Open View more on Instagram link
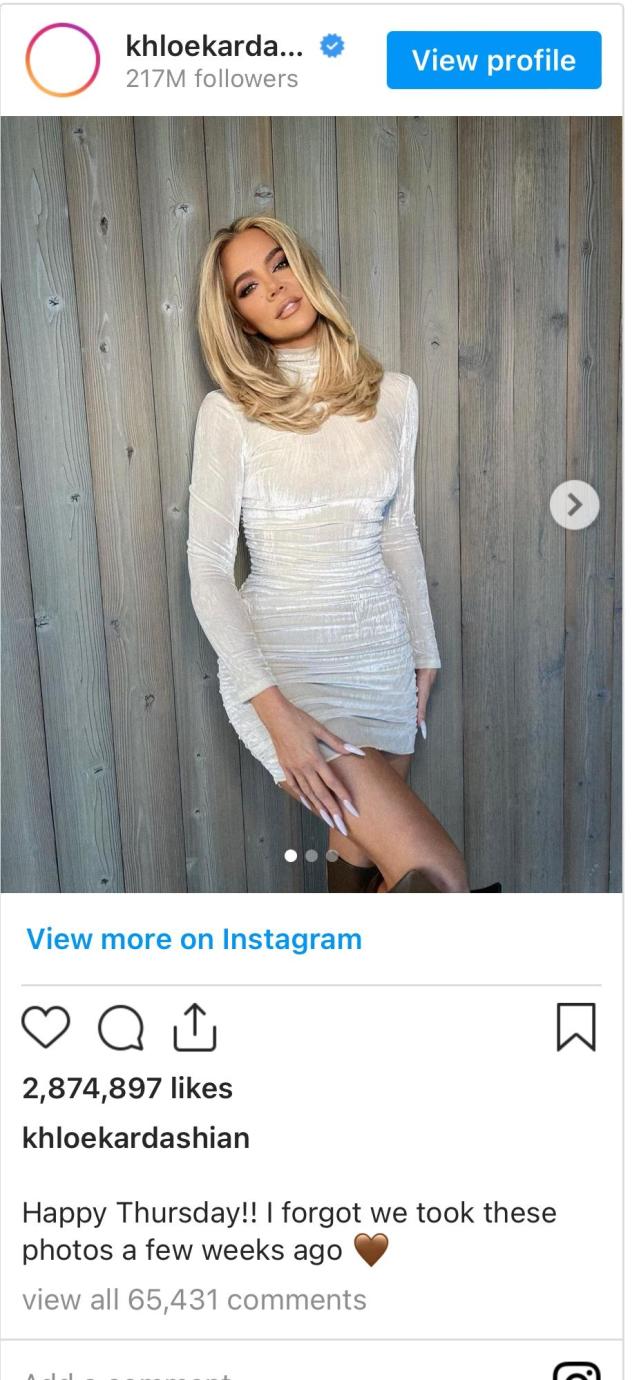641x1380 pixels. point(194,939)
